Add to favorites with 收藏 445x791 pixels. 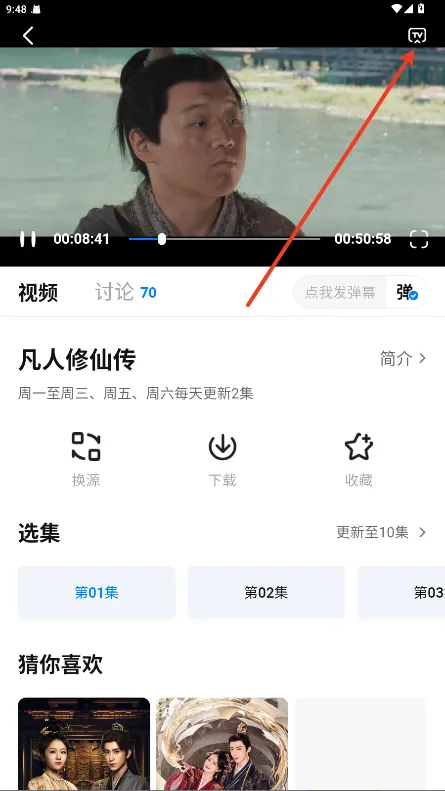(x=359, y=459)
